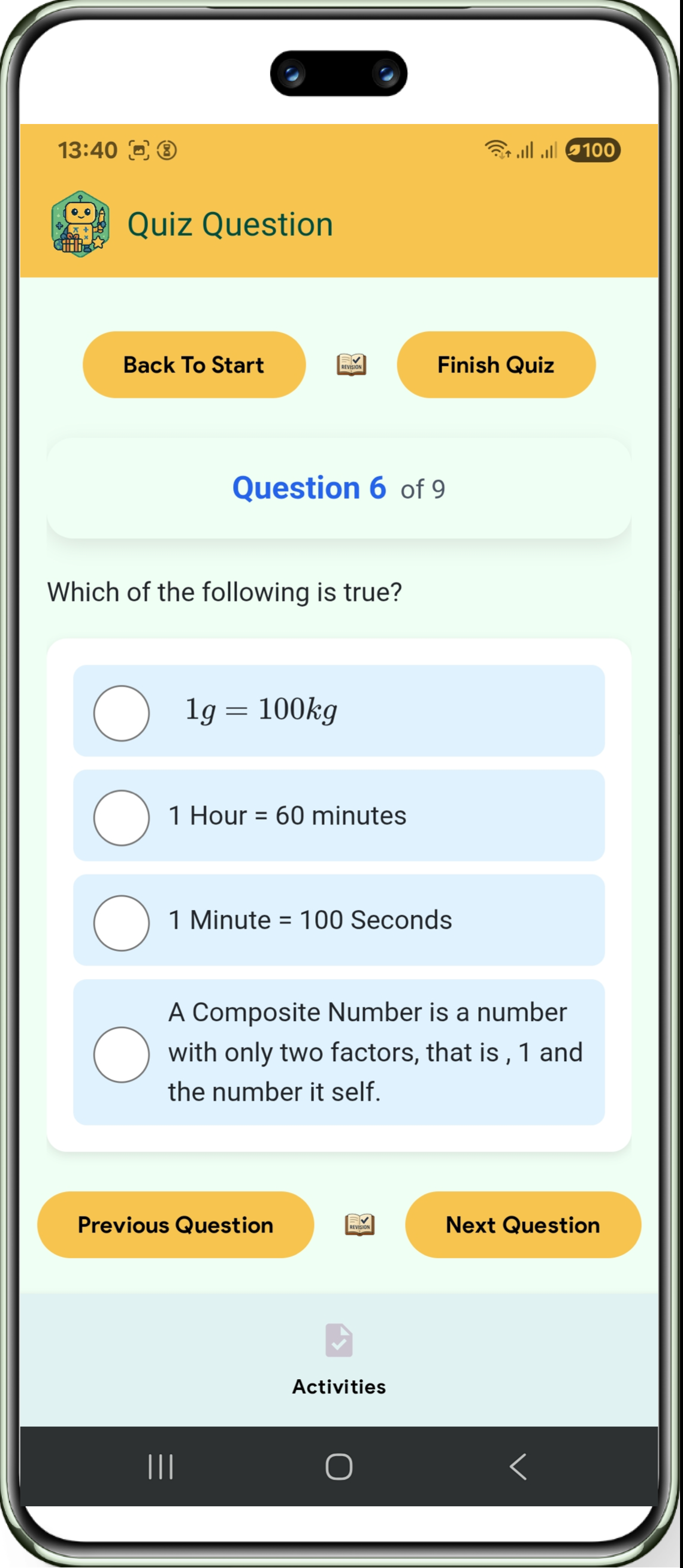Tap the system back button
The height and width of the screenshot is (1568, 683).
pyautogui.click(x=518, y=1466)
